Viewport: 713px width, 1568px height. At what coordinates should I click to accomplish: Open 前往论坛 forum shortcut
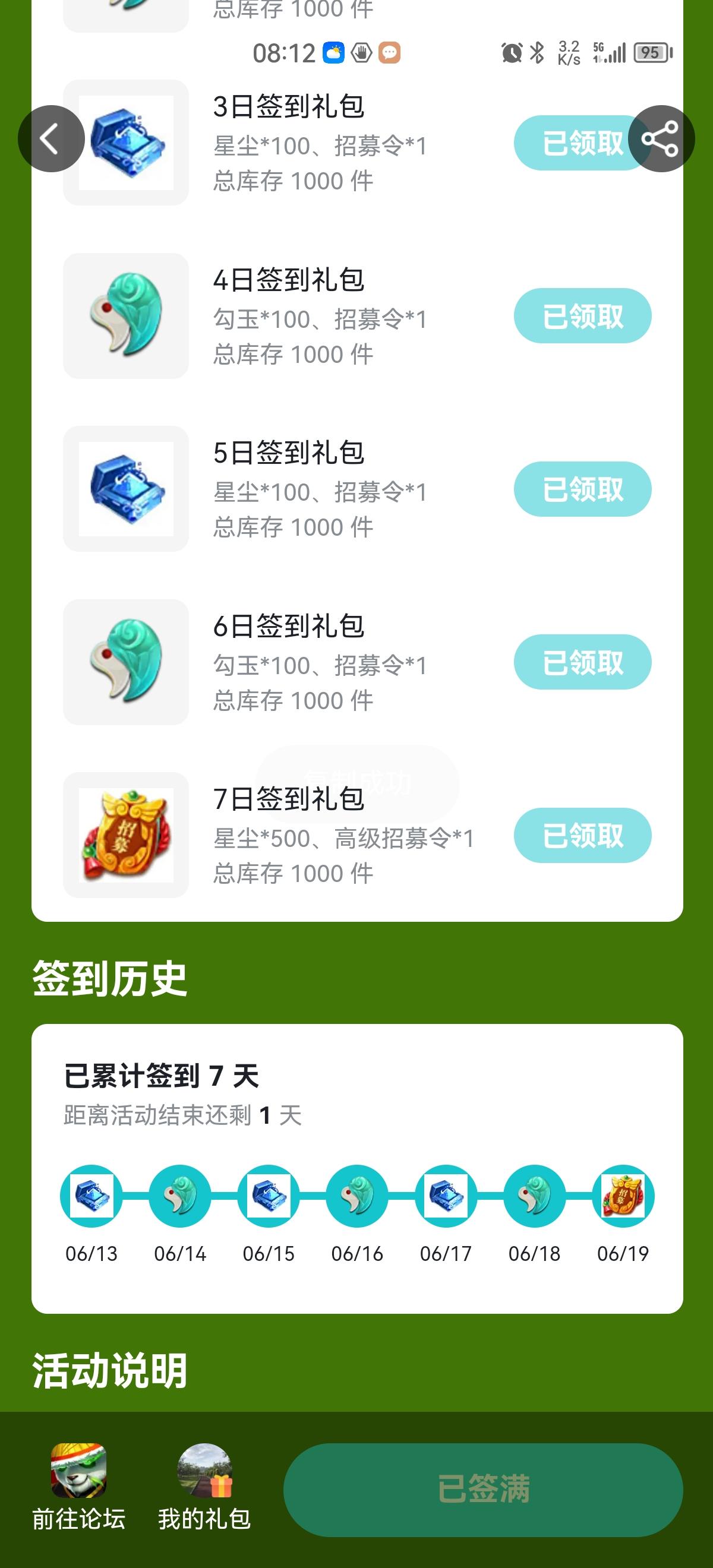pyautogui.click(x=78, y=1488)
